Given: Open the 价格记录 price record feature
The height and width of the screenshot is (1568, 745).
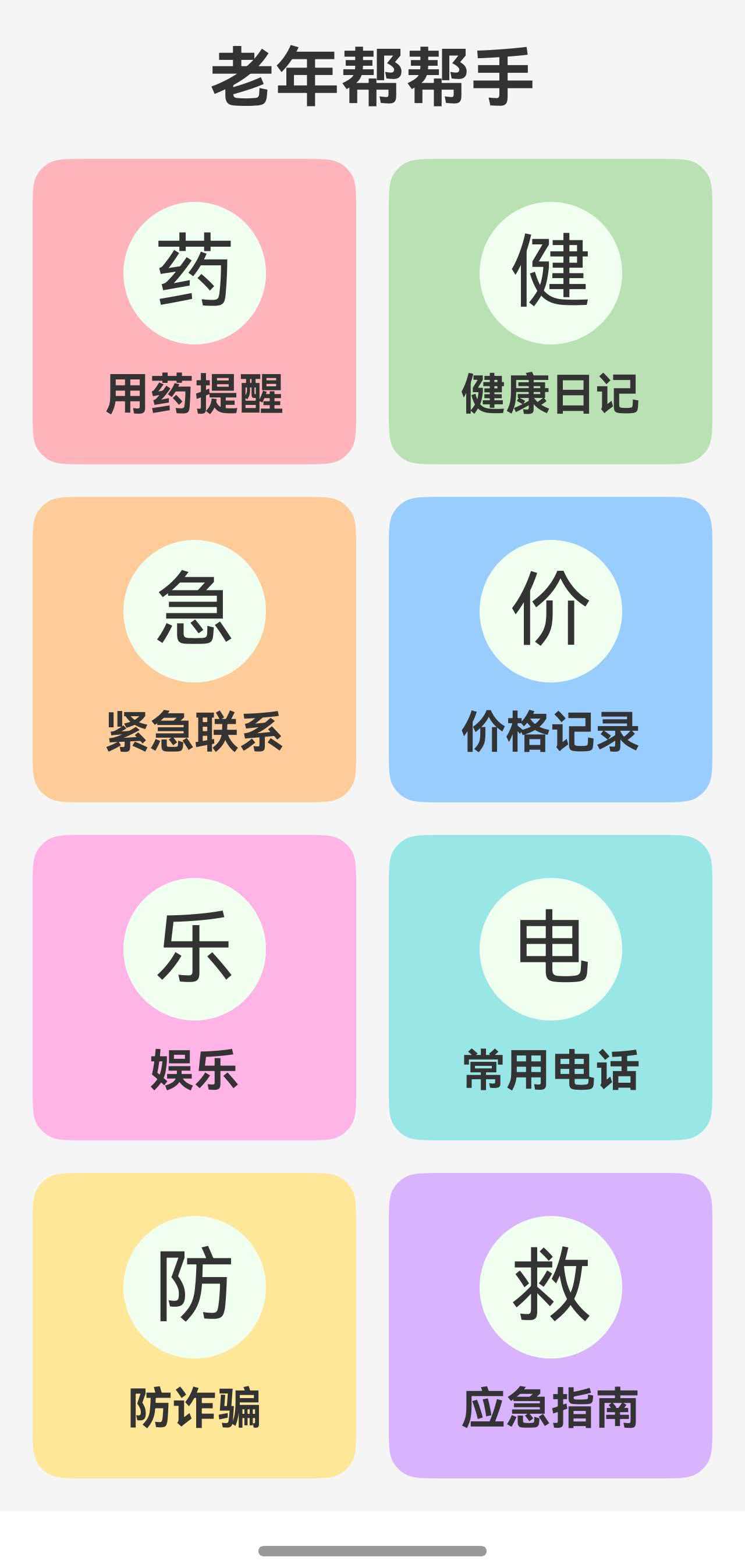Looking at the screenshot, I should click(x=550, y=737).
